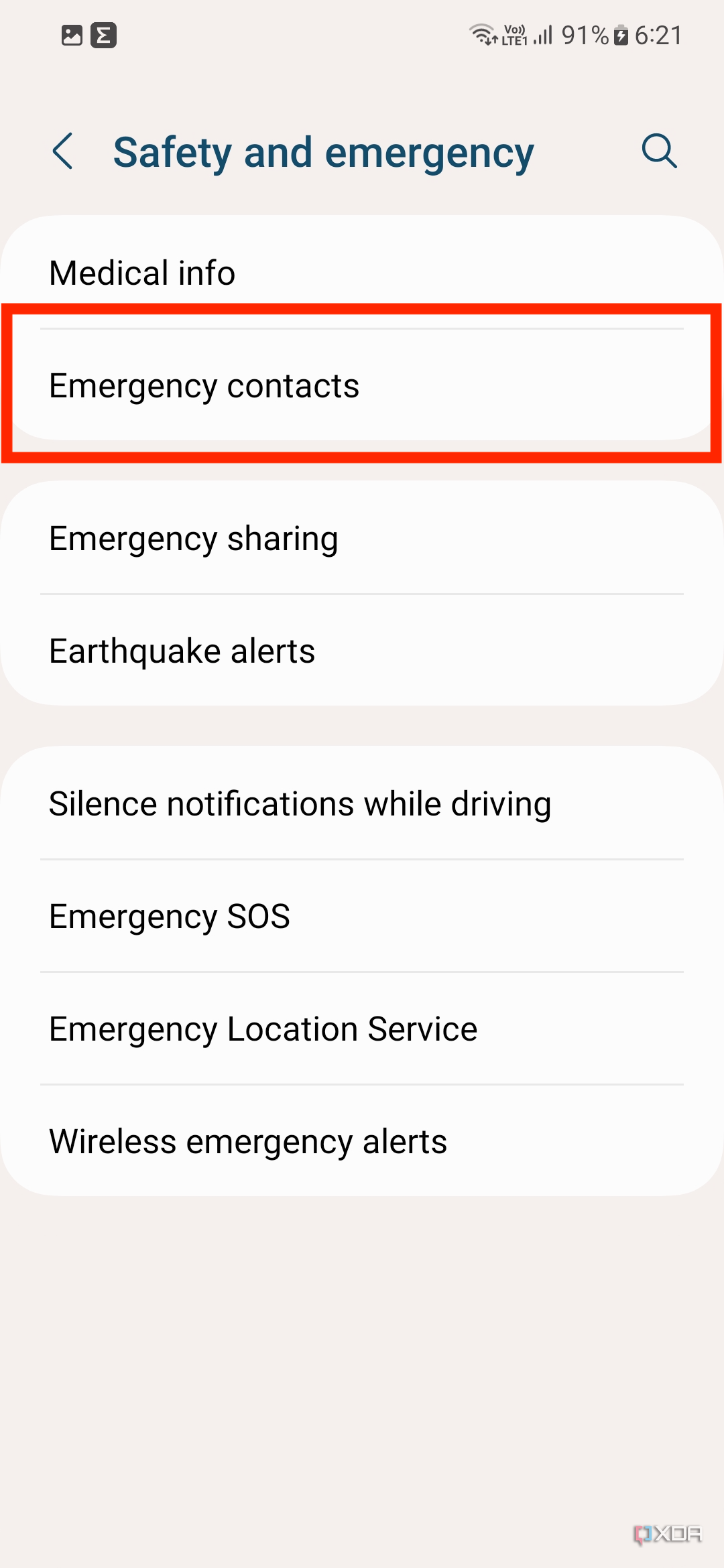Tap the VoLTE indicator in status bar
Image resolution: width=724 pixels, height=1568 pixels.
(514, 35)
